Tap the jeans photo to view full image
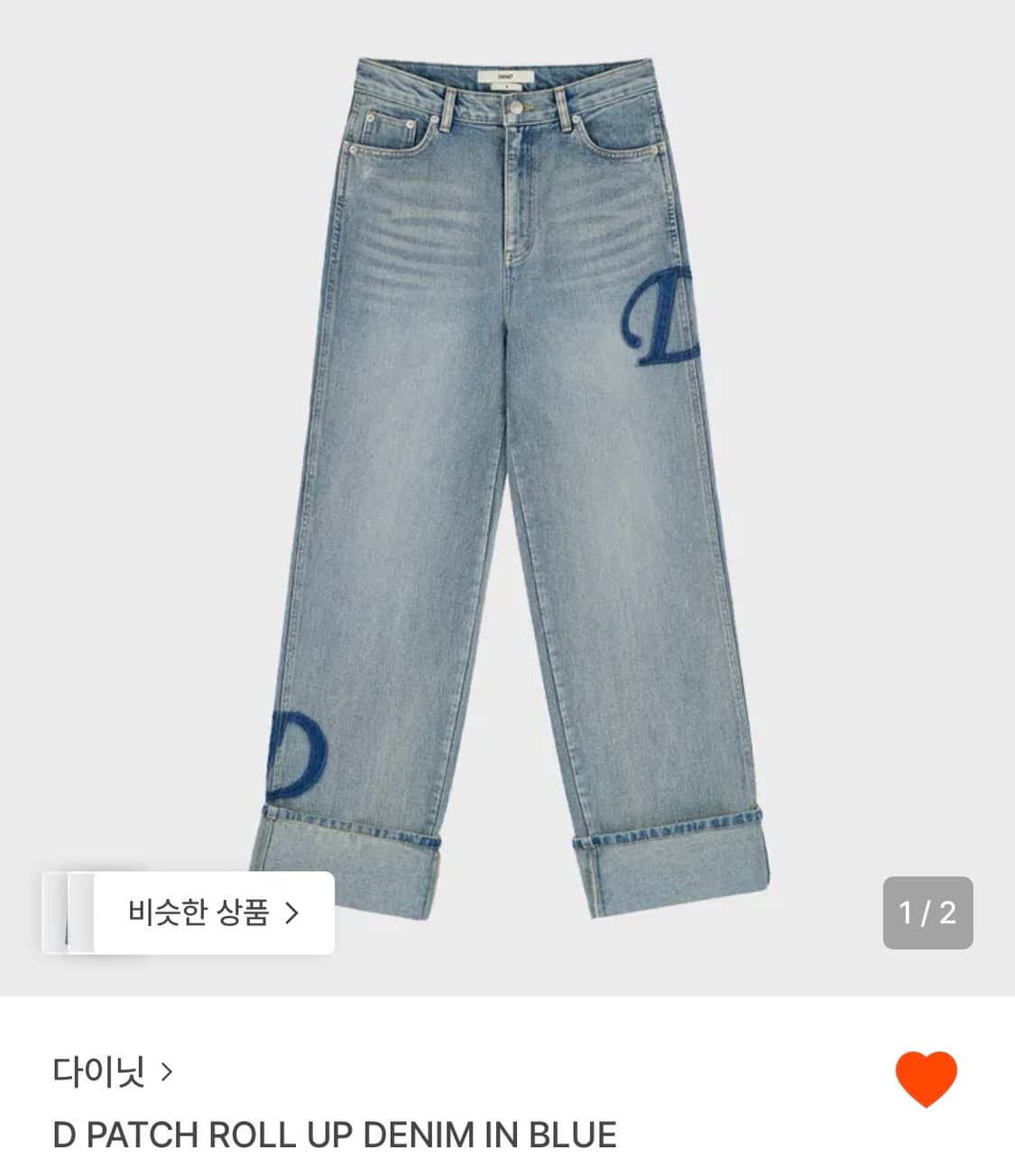 pyautogui.click(x=507, y=451)
